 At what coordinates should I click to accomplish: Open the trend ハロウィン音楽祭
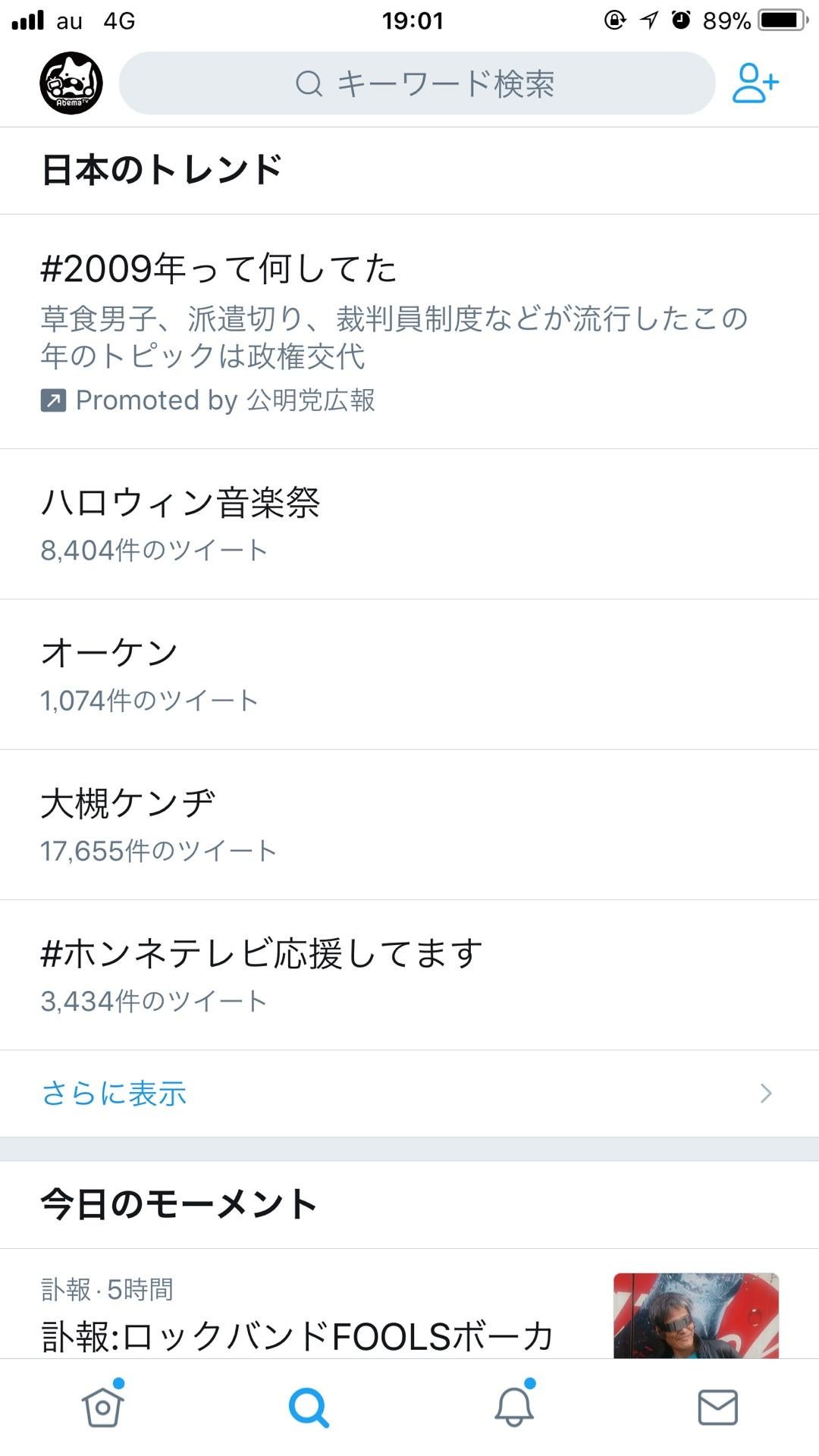pyautogui.click(x=180, y=504)
